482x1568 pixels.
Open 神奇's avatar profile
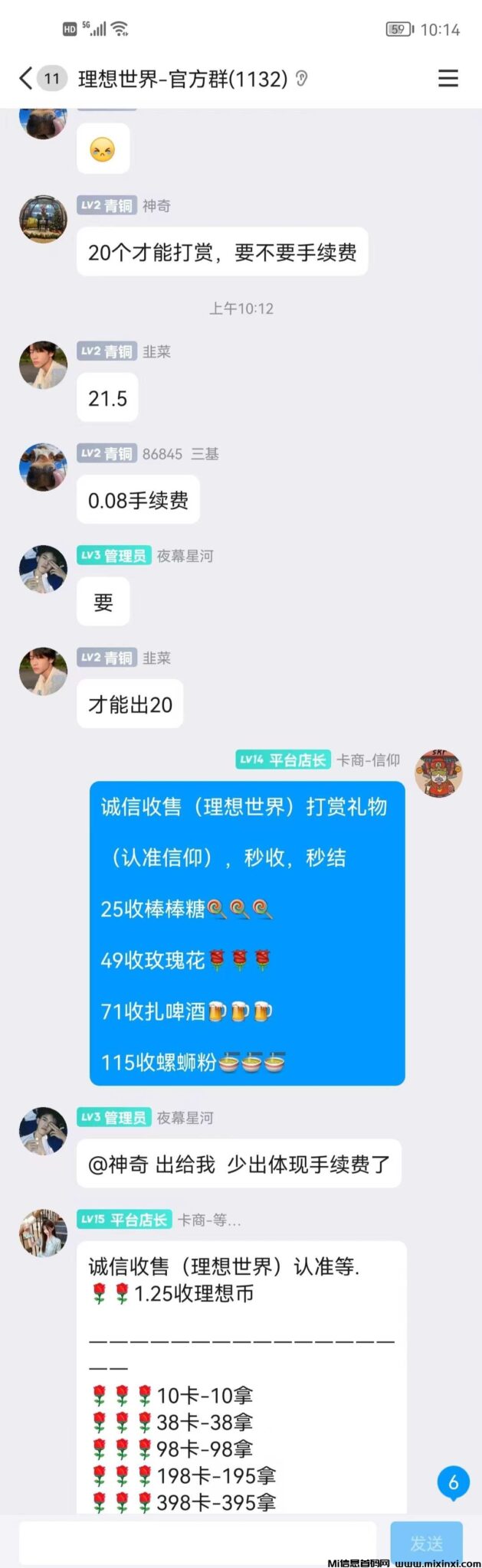point(43,219)
